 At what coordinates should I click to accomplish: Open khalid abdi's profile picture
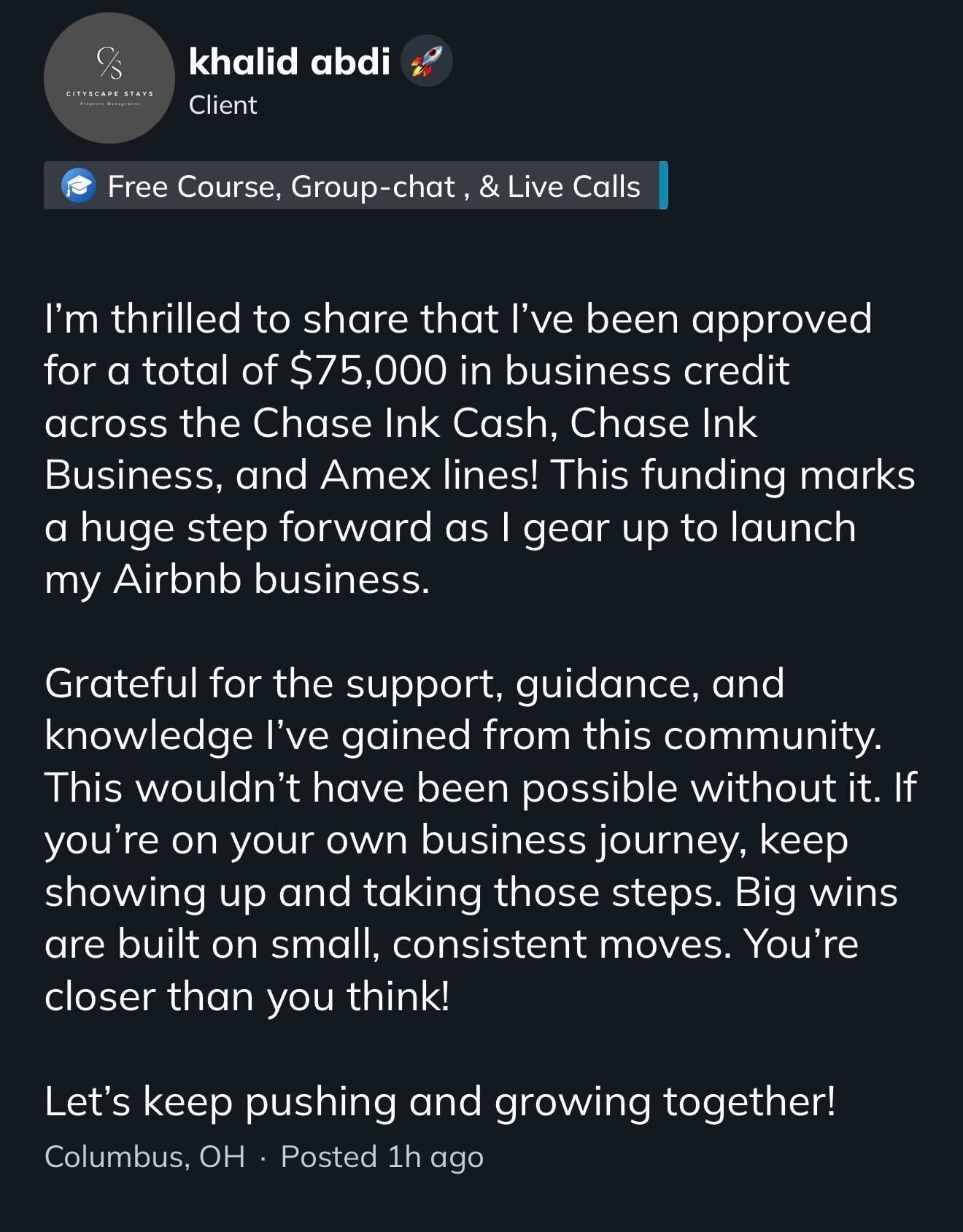(109, 79)
